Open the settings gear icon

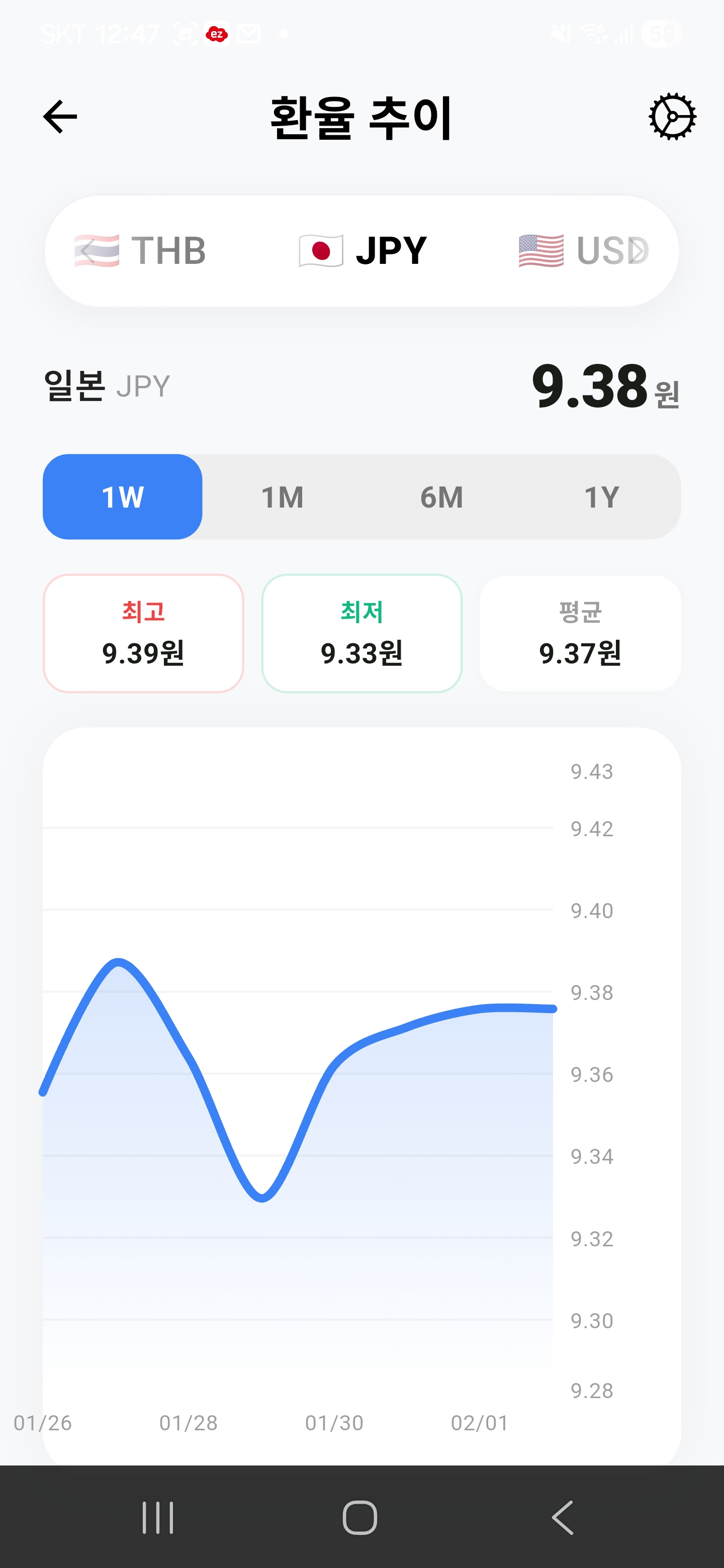point(672,116)
